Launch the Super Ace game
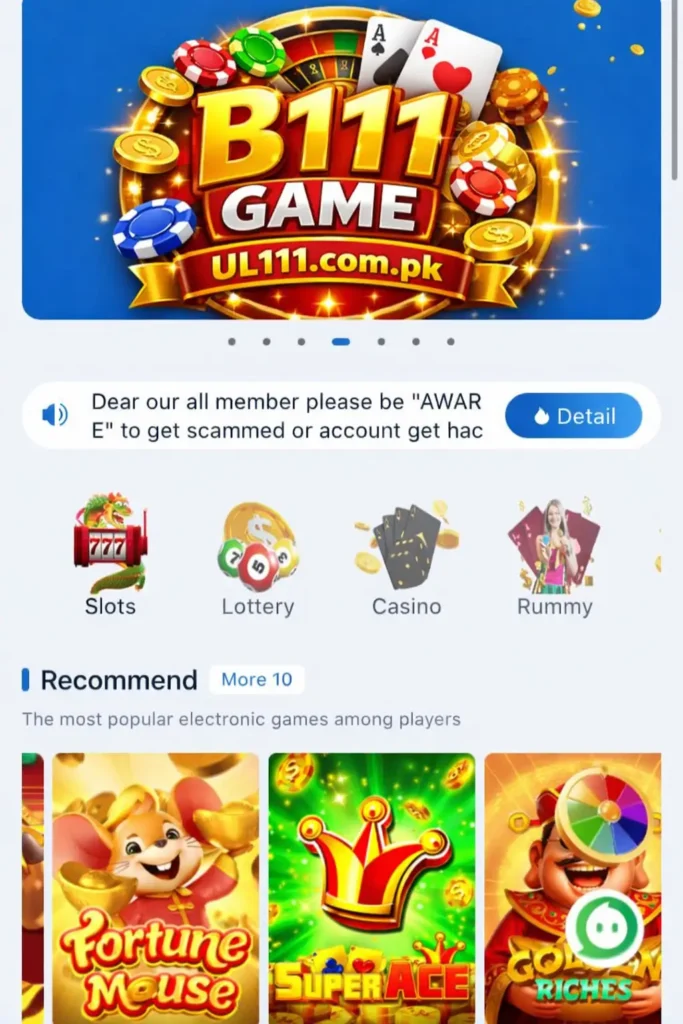This screenshot has width=683, height=1024. point(371,888)
